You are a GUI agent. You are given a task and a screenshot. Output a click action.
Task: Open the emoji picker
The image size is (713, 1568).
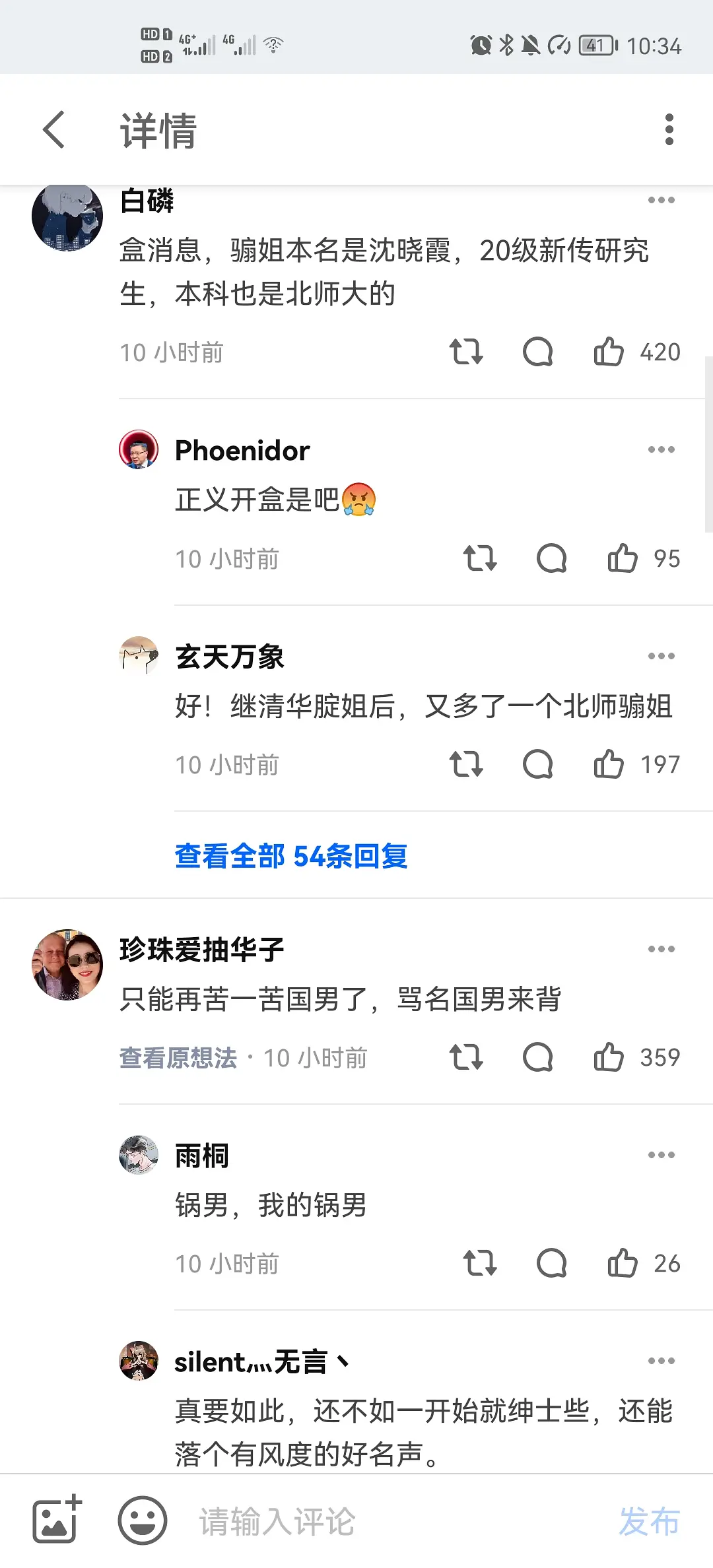[x=142, y=1520]
